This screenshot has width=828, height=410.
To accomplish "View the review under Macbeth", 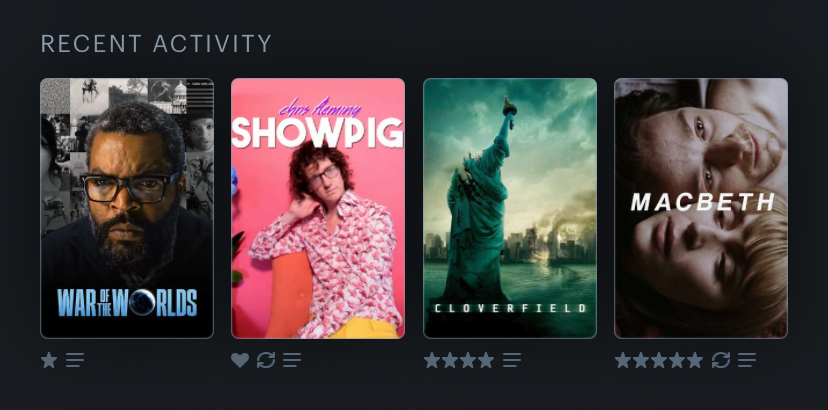I will 747,360.
